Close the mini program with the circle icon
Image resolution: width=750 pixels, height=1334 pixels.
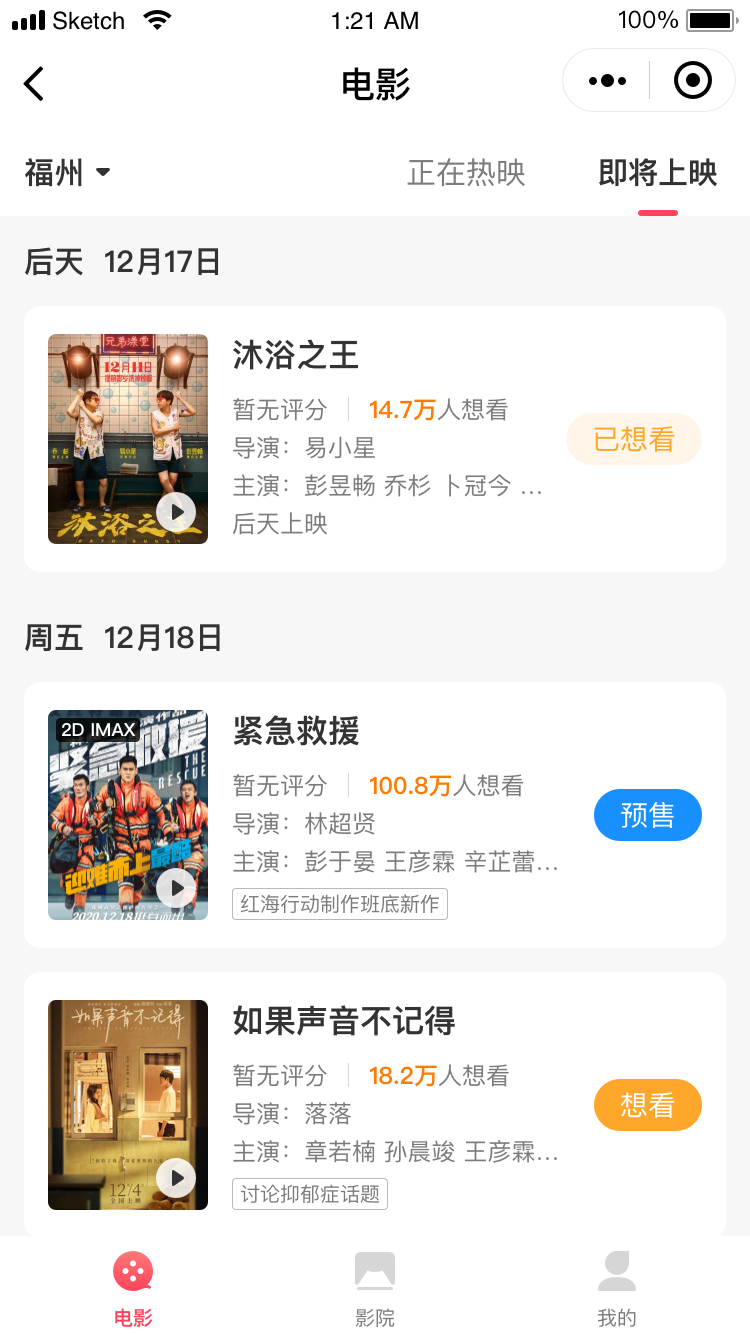coord(692,81)
